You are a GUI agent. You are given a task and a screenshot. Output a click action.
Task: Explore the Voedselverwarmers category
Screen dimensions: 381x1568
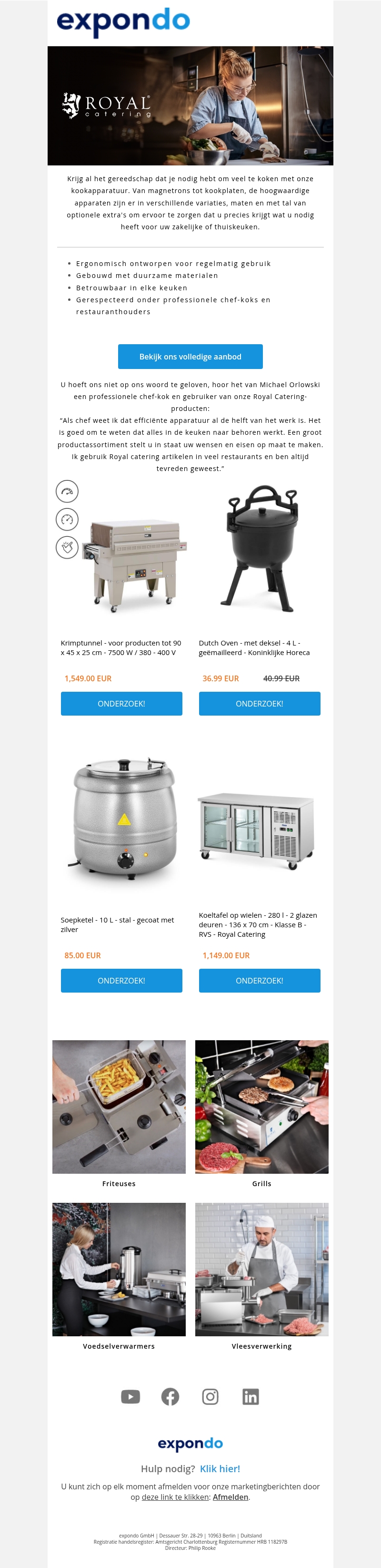coord(119,1269)
